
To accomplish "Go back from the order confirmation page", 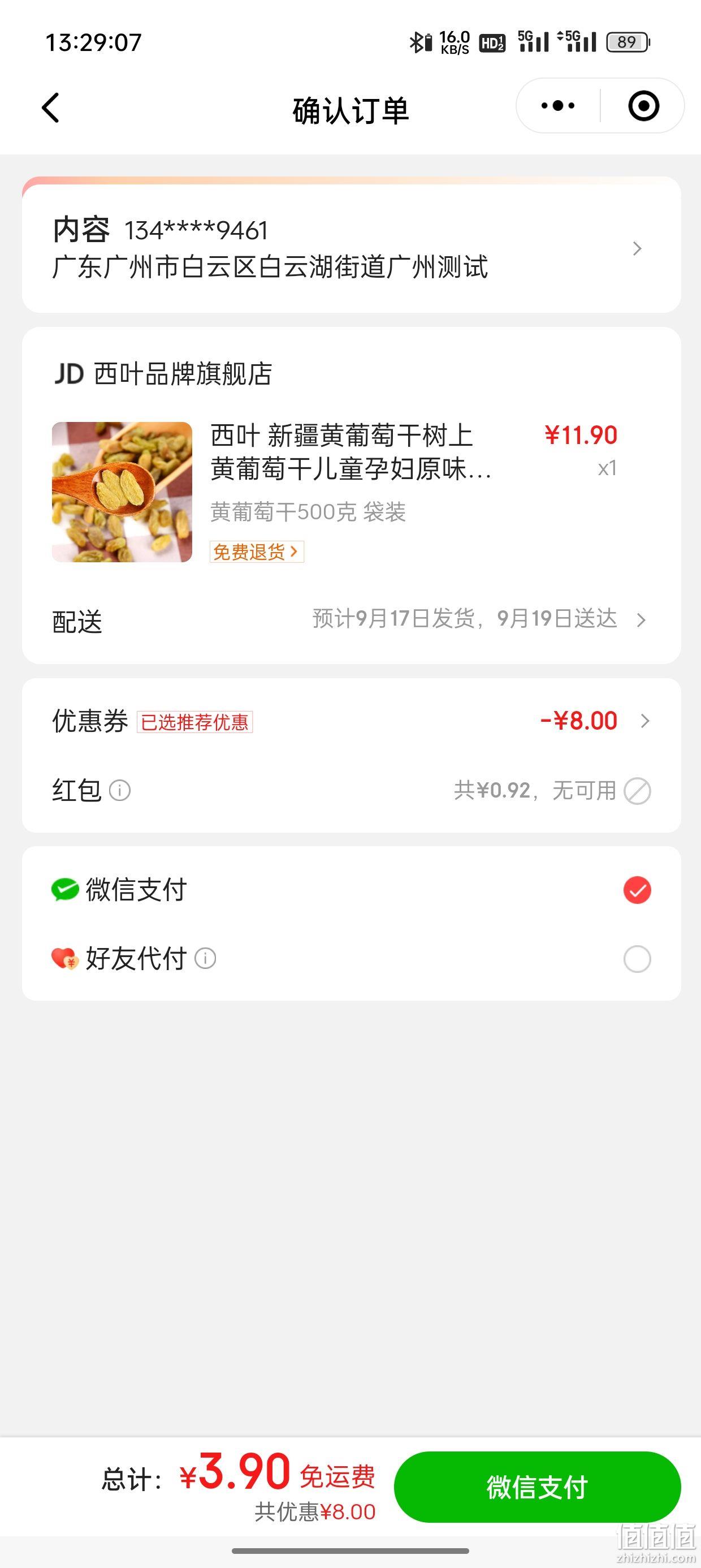I will click(x=51, y=107).
